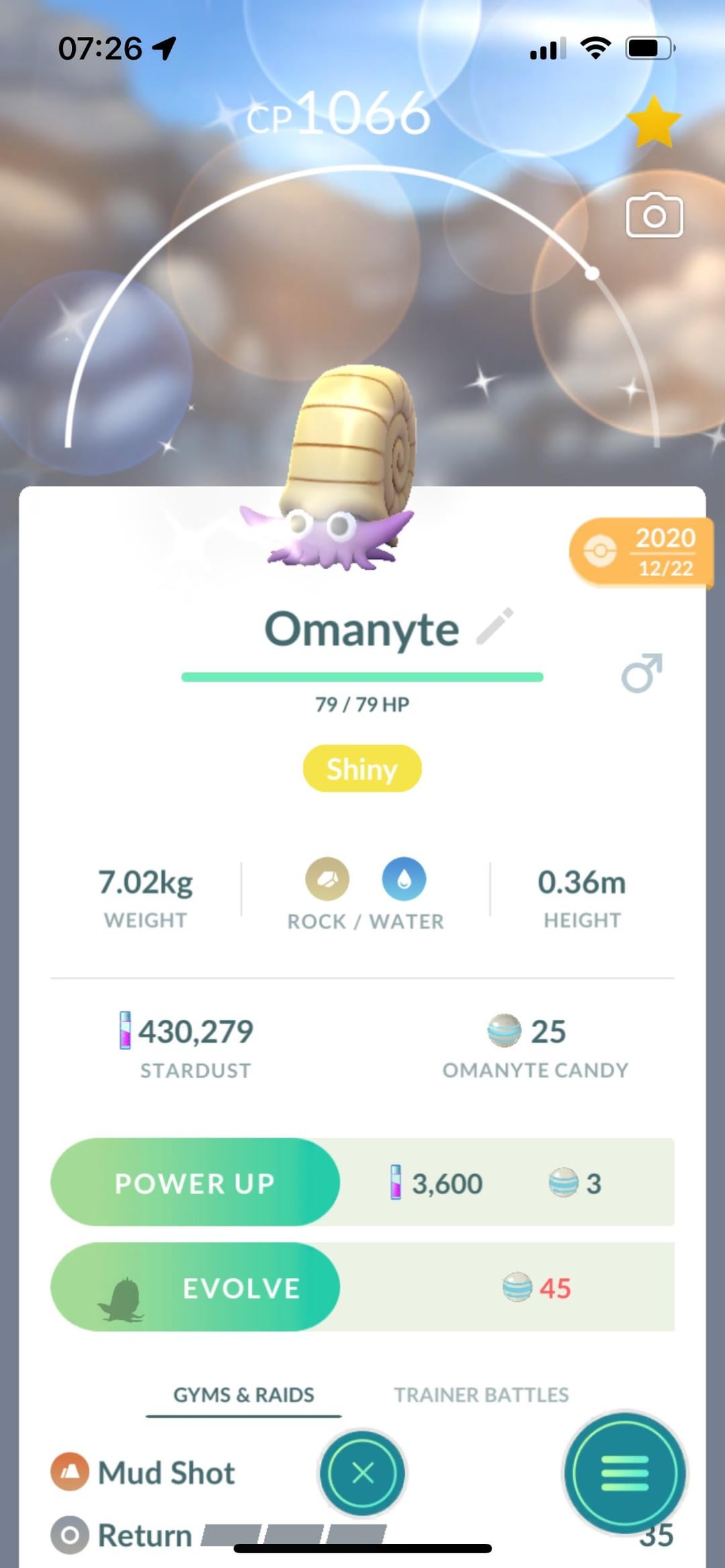Toggle the favorite star for Omanyte
This screenshot has height=1568, width=725.
[x=653, y=121]
